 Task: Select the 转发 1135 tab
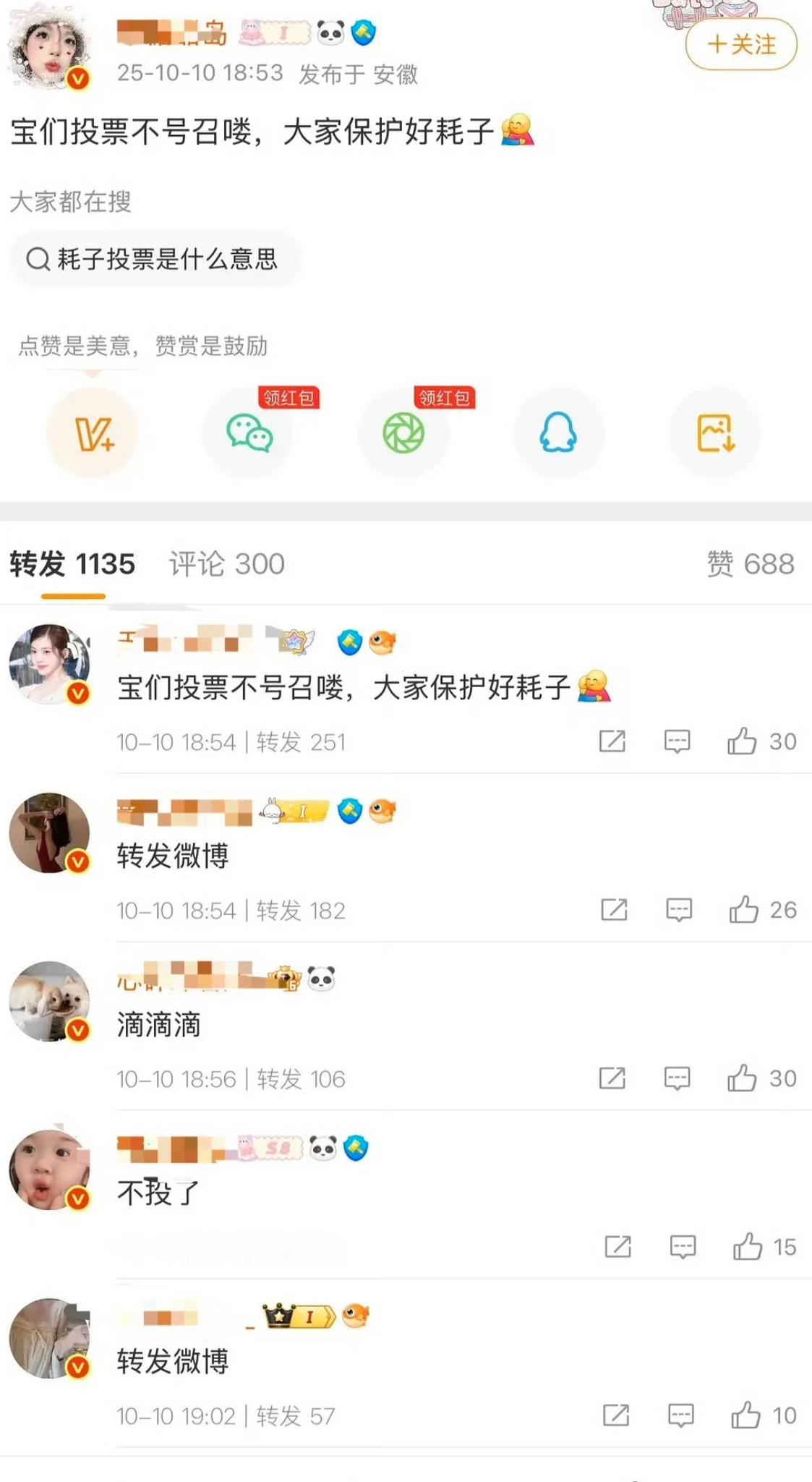72,564
